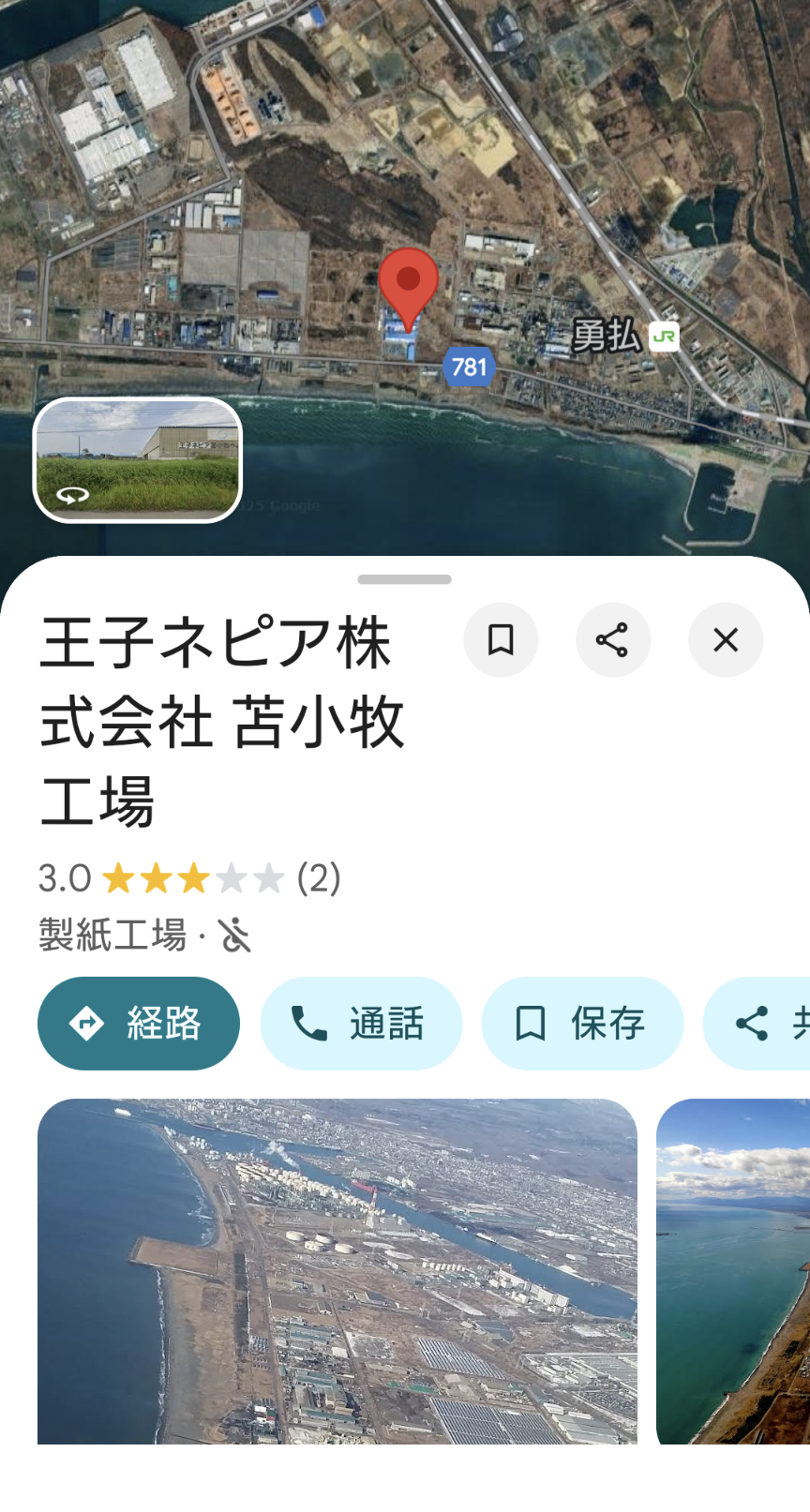This screenshot has width=810, height=1512.
Task: Expand the sheet using the drag handle
Action: tap(405, 579)
